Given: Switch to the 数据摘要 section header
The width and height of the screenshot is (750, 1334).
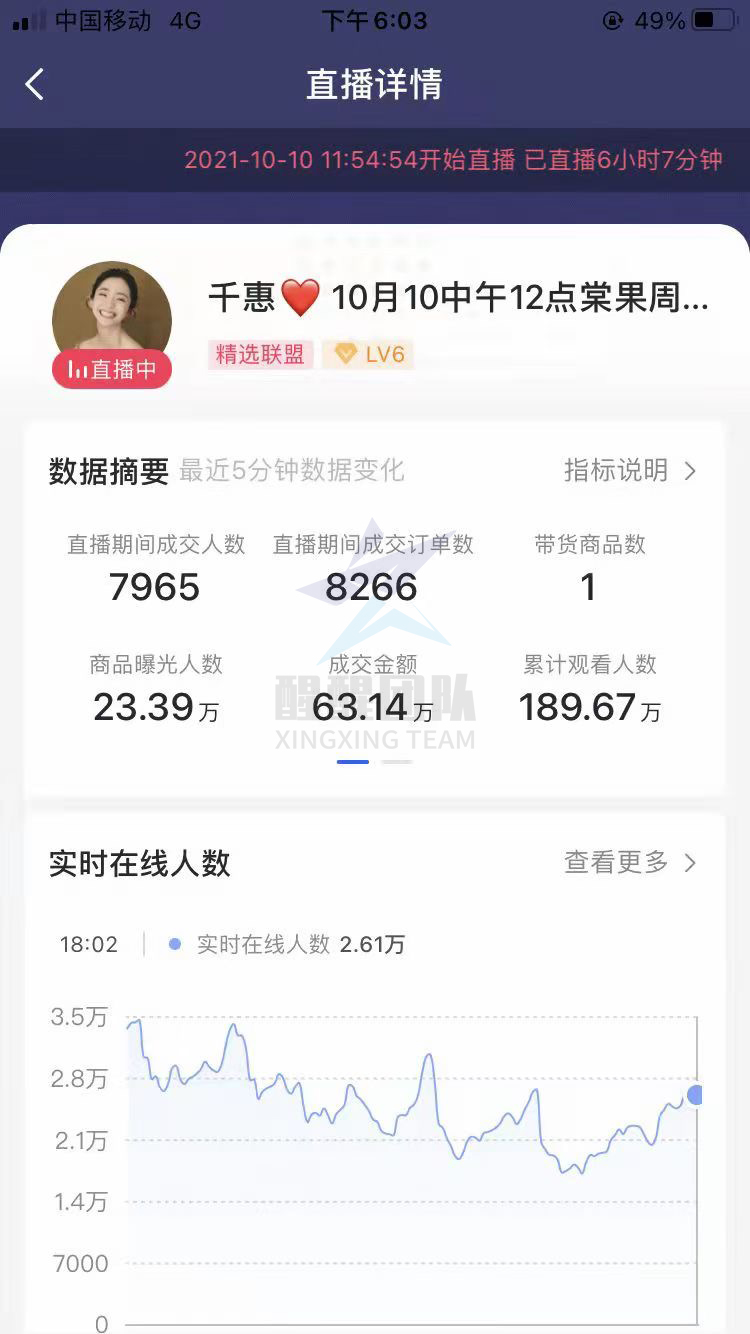Looking at the screenshot, I should click(x=108, y=471).
